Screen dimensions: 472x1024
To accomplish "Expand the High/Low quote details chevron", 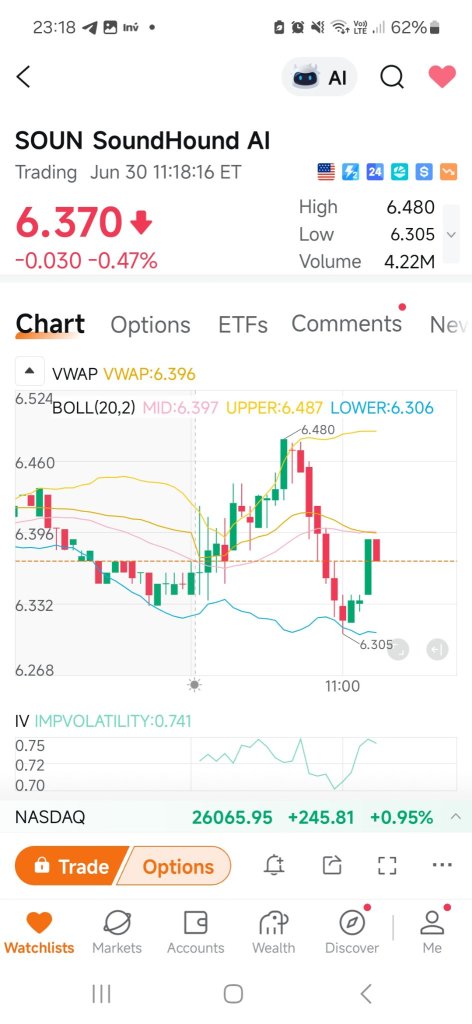I will 451,234.
